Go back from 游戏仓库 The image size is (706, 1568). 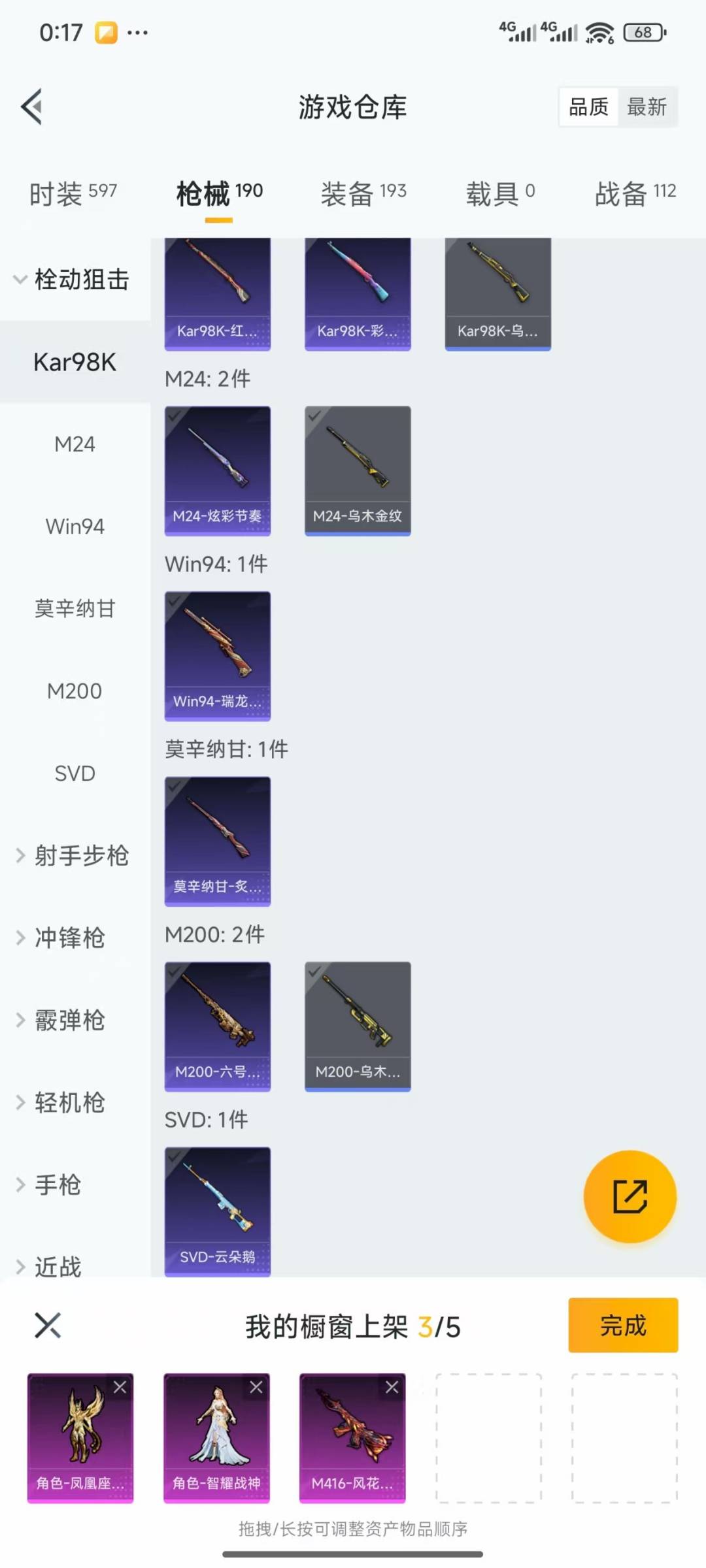click(32, 106)
